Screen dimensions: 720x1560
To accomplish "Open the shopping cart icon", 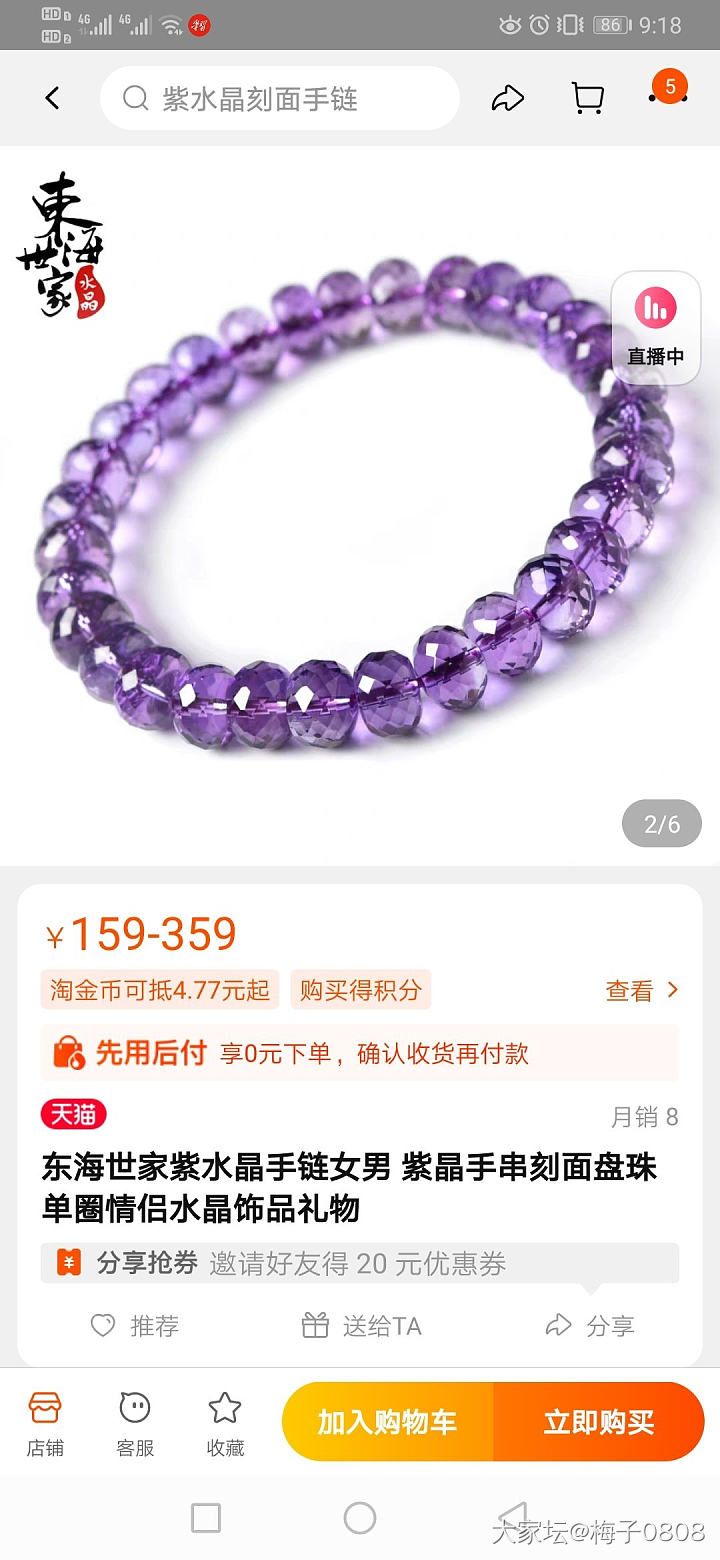I will coord(587,98).
